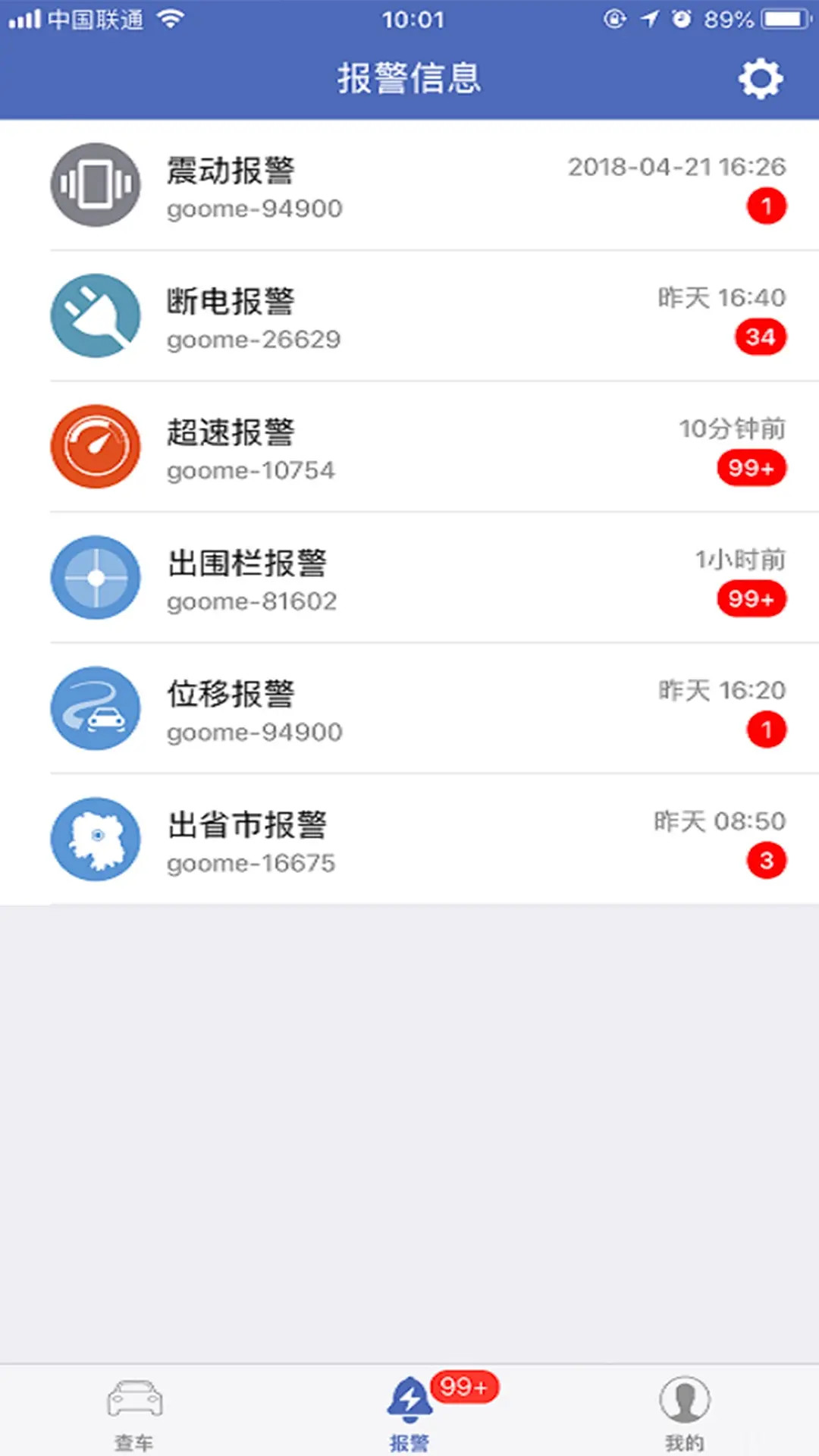Open 断电报警 alert for goome-26629
The height and width of the screenshot is (1456, 819).
(409, 317)
